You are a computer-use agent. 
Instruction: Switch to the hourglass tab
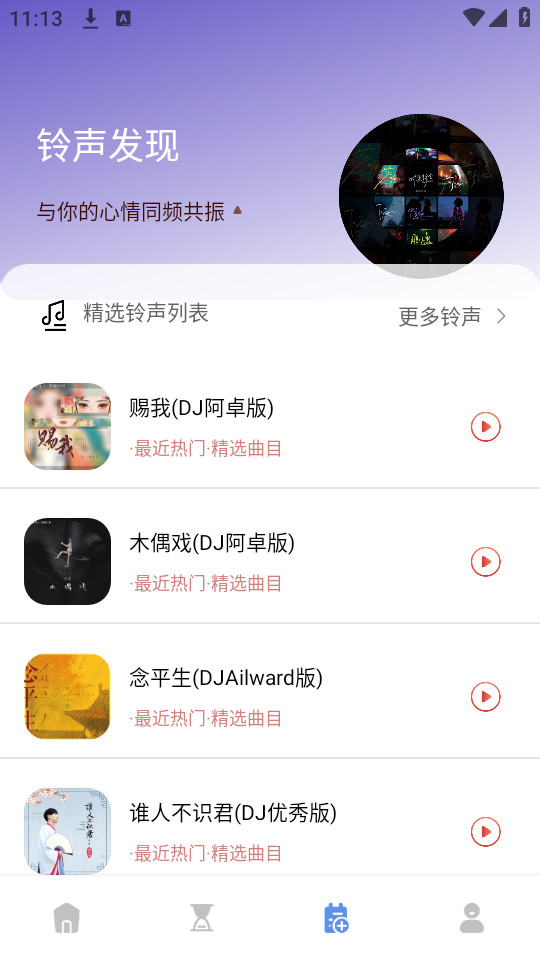point(202,918)
